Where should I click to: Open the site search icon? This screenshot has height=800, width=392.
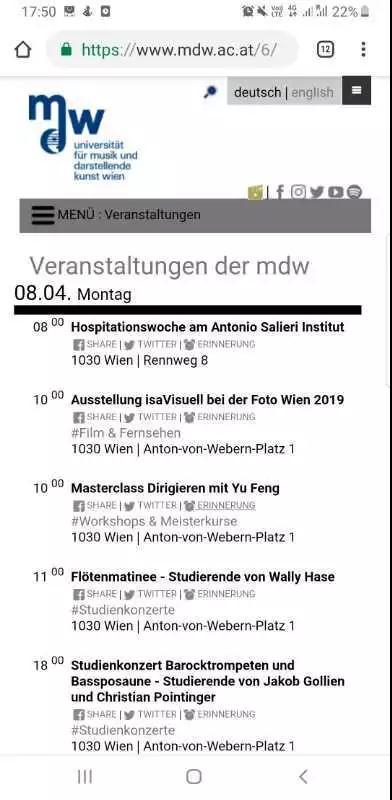[x=210, y=92]
